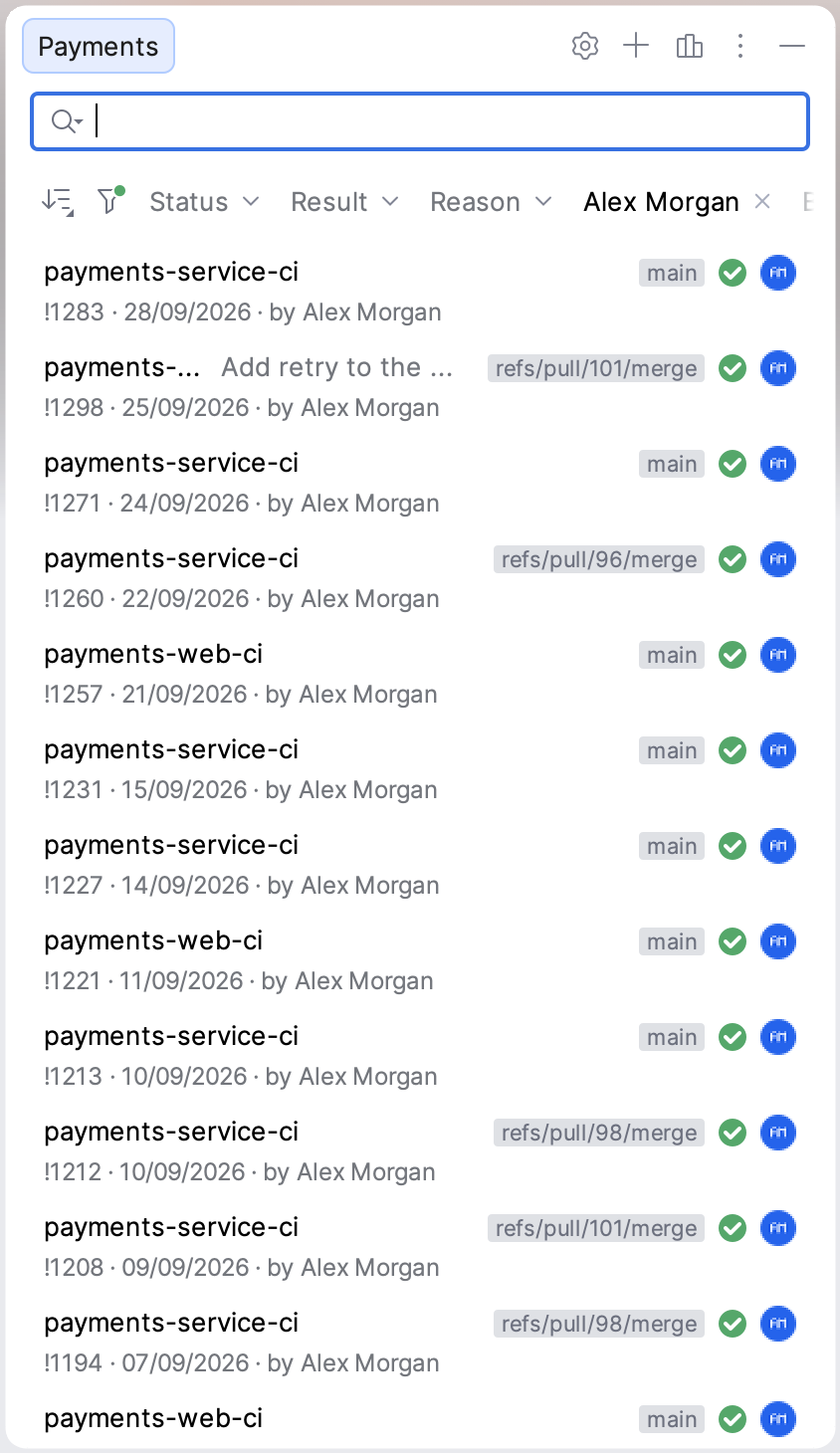Screen dimensions: 840x1453
Task: Expand the Status filter dropdown
Action: click(x=204, y=202)
